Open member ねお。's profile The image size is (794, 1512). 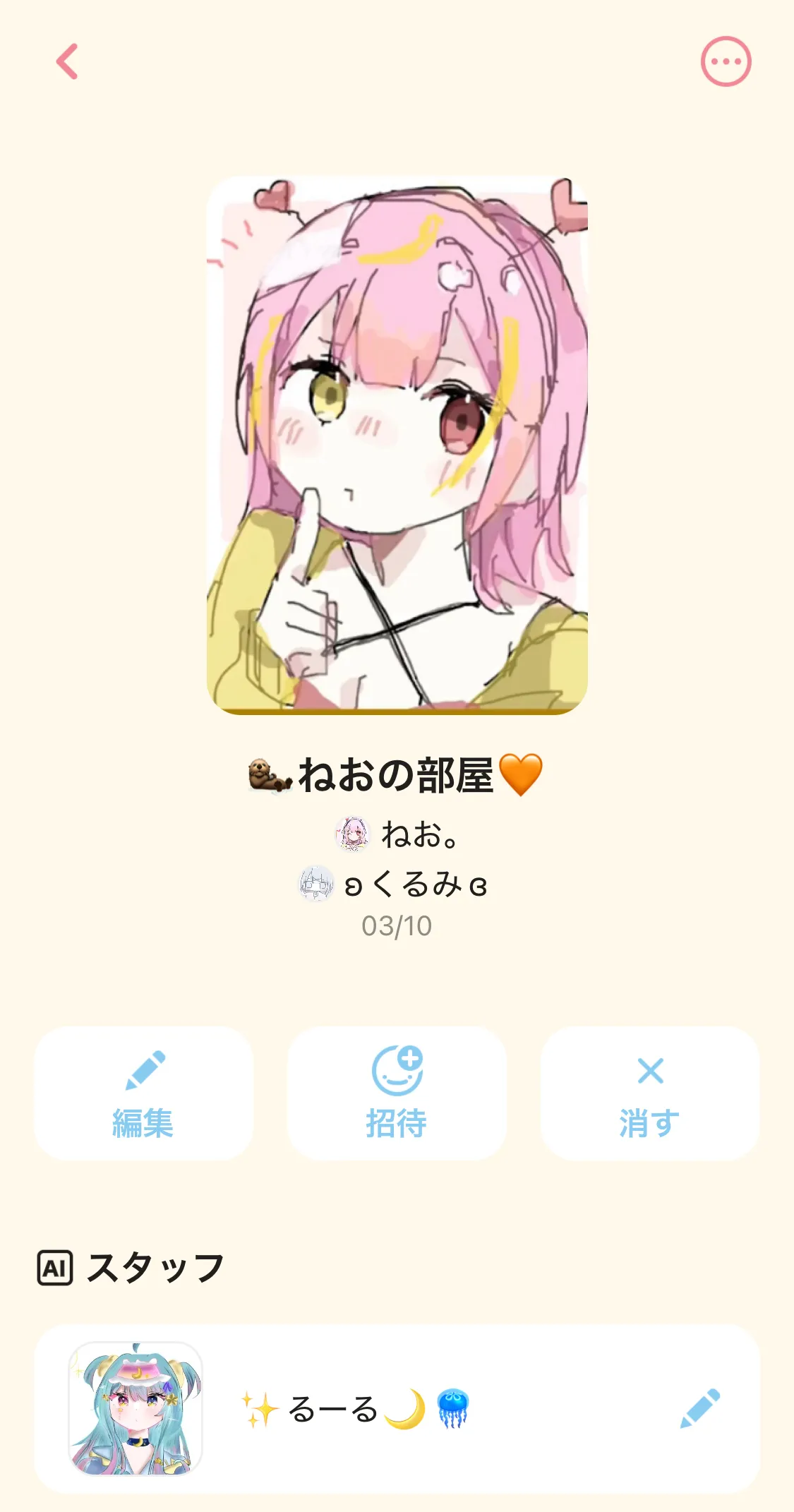(397, 834)
